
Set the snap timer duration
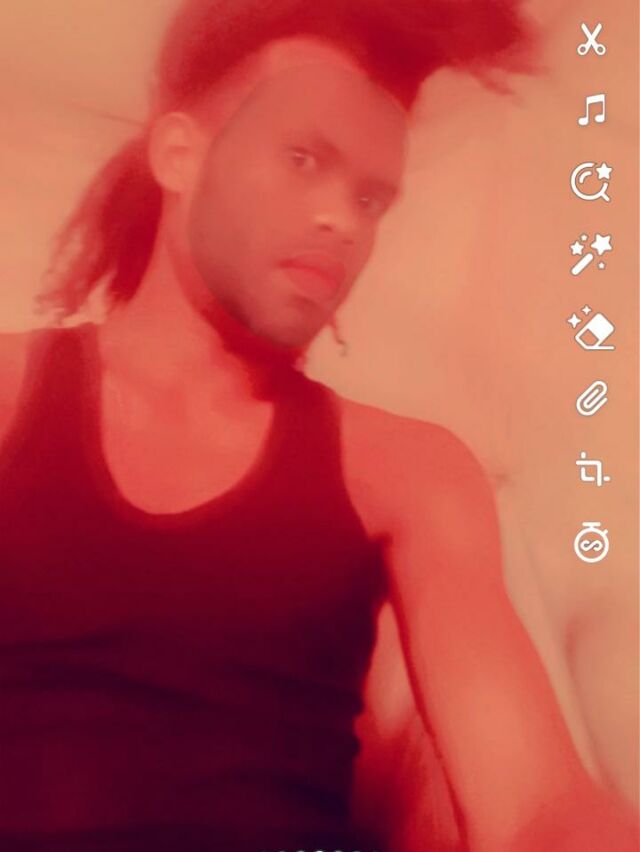click(591, 542)
